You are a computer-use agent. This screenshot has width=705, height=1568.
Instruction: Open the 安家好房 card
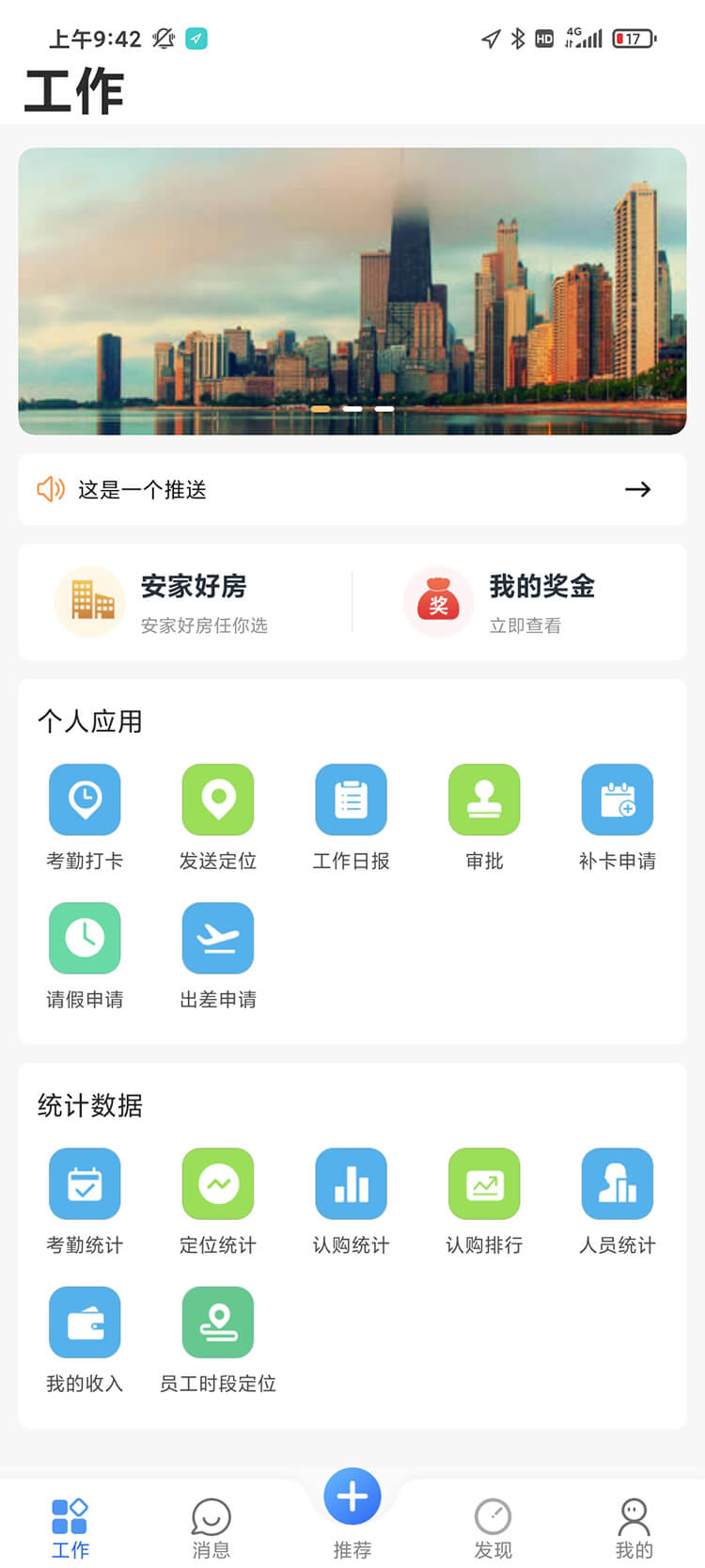[188, 602]
